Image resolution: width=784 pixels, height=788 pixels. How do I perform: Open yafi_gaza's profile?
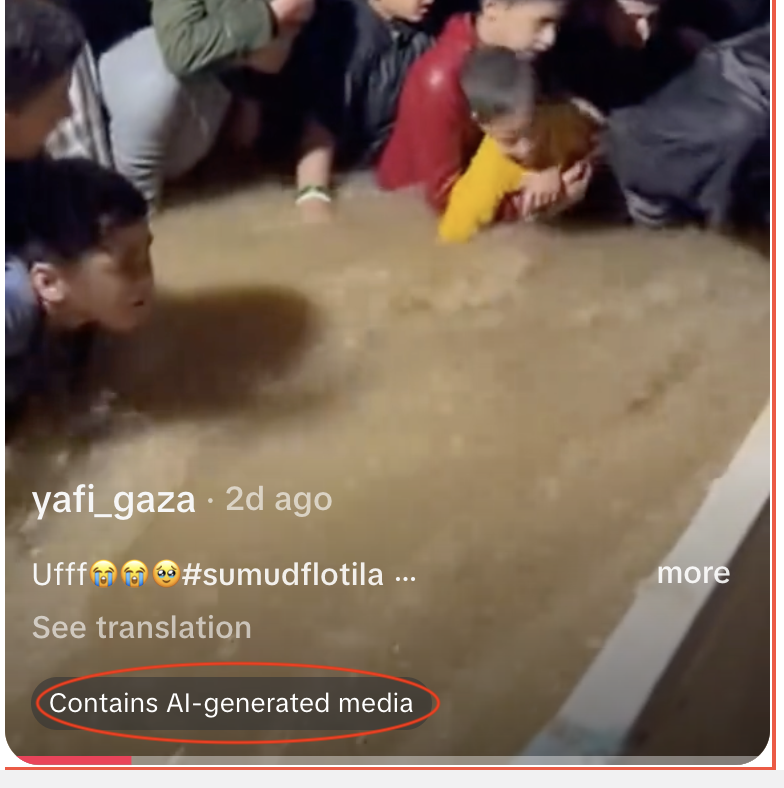click(x=113, y=499)
